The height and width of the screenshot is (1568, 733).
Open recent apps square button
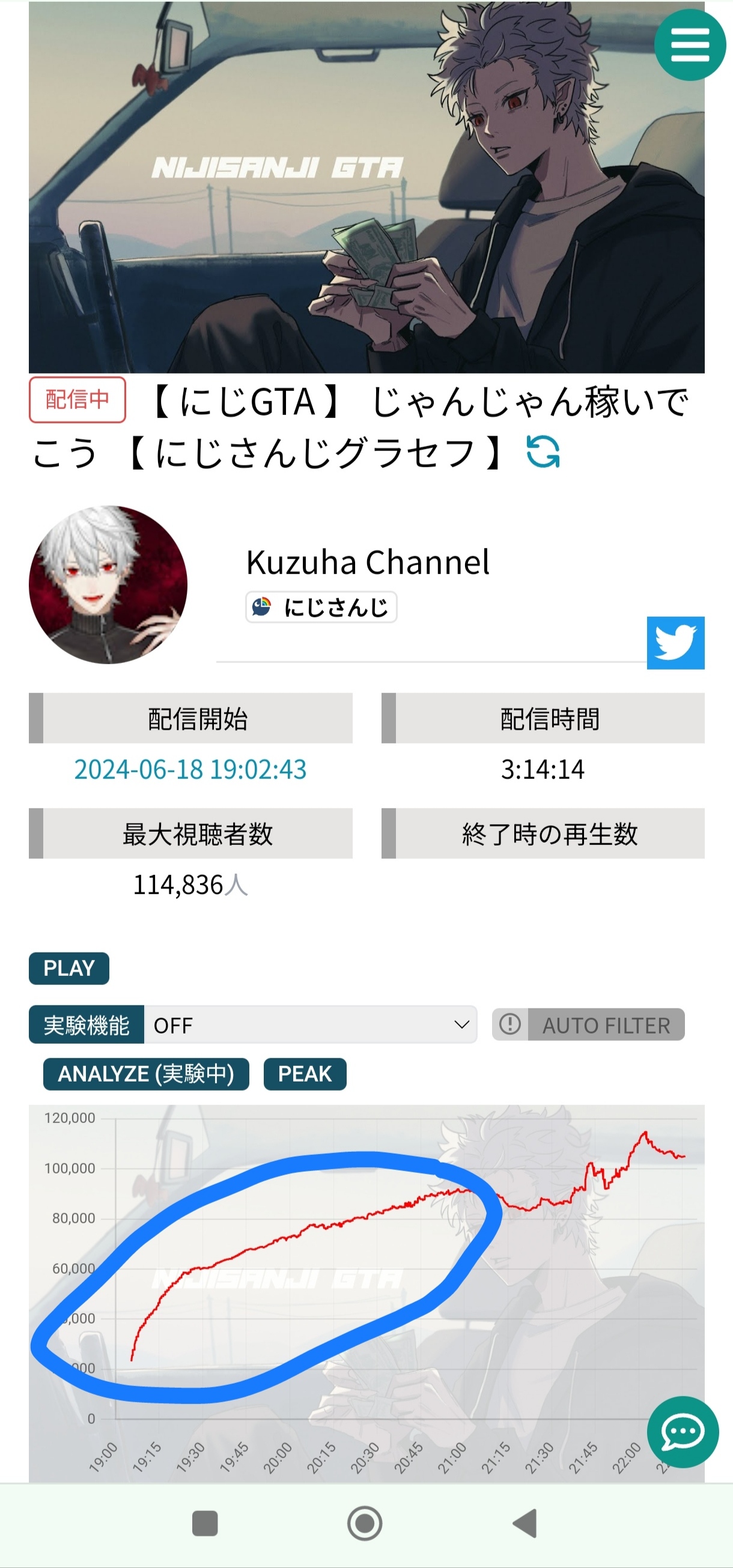coord(205,1524)
